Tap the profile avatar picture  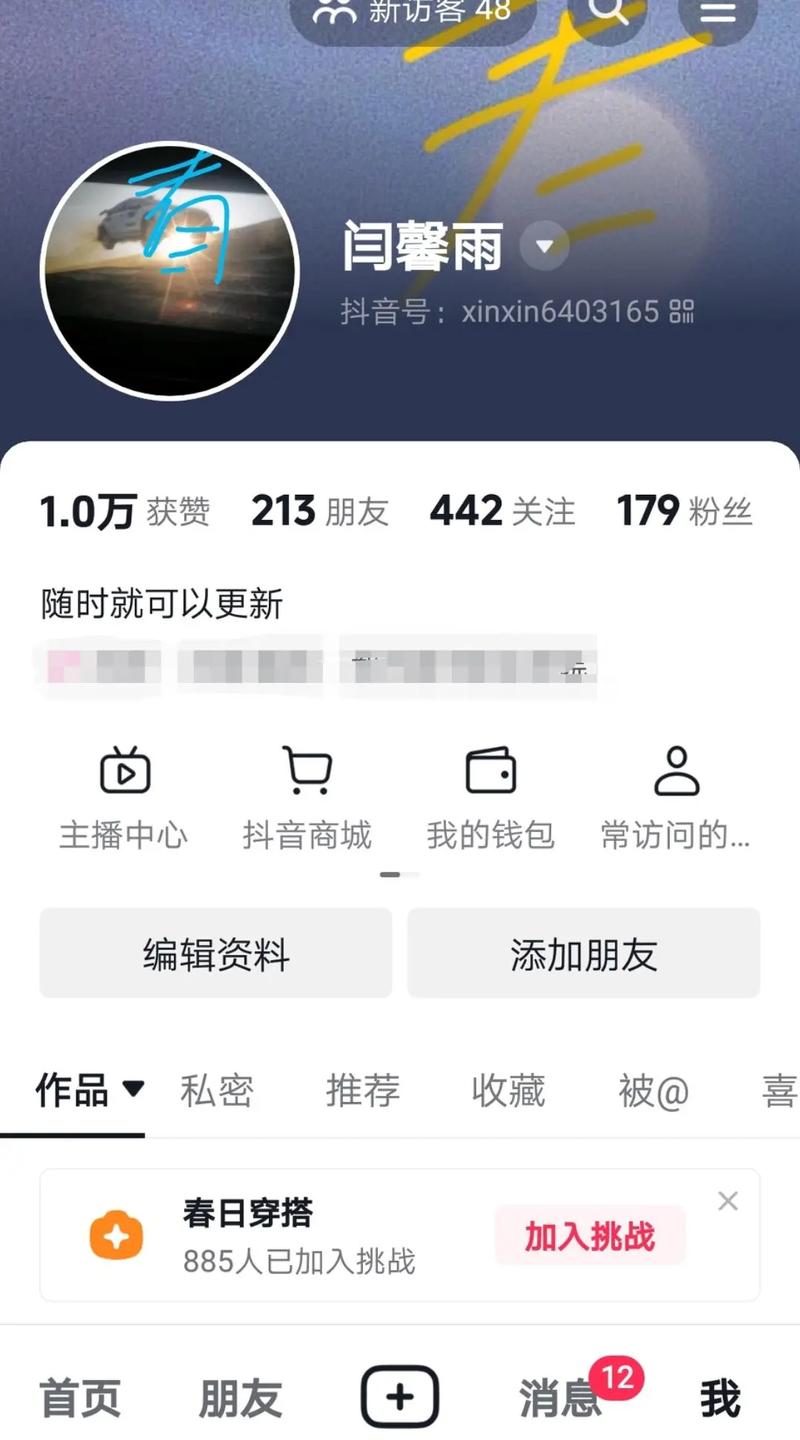[x=170, y=270]
